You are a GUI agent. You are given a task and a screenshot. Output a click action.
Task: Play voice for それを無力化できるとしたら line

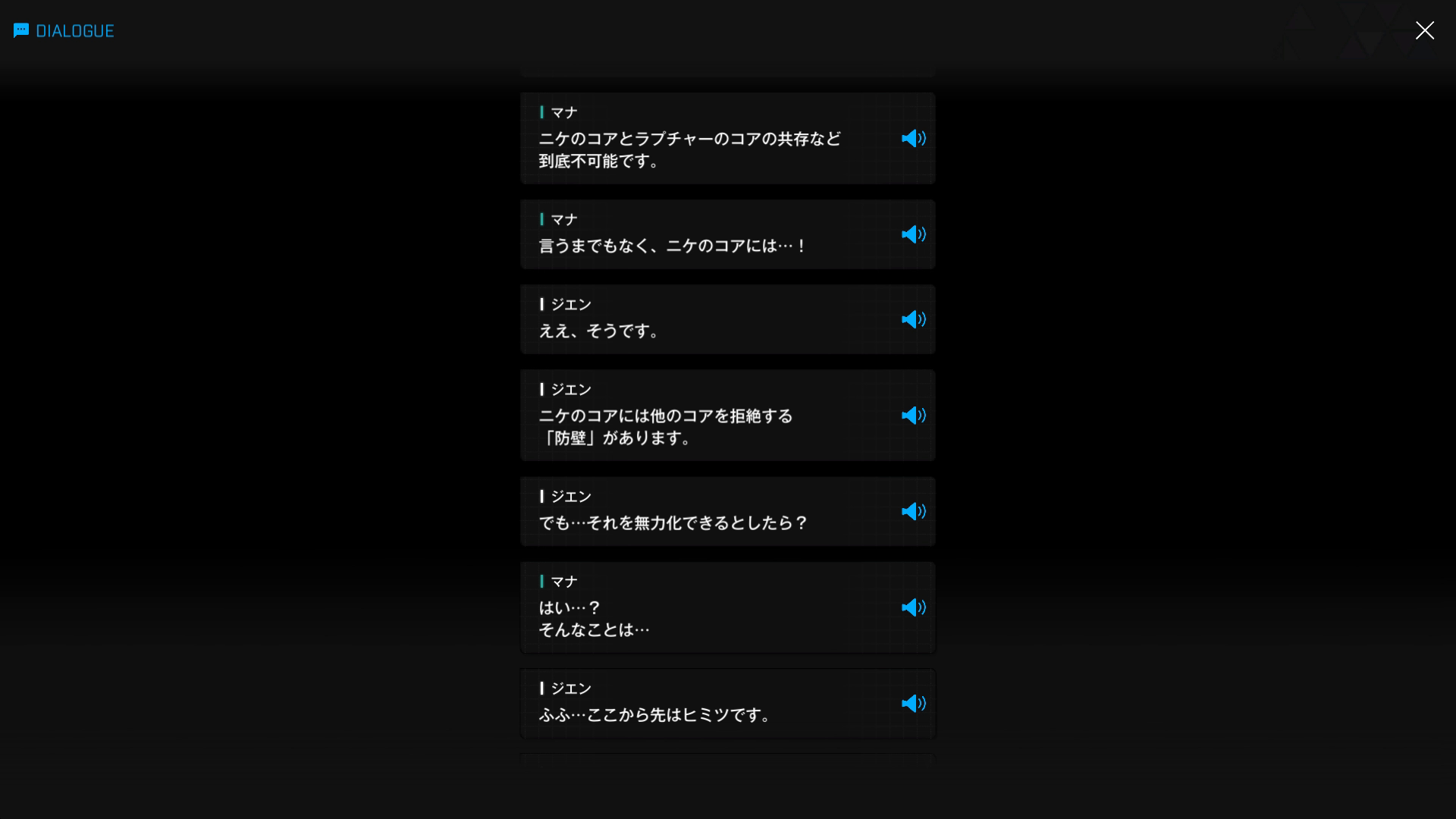click(x=913, y=512)
